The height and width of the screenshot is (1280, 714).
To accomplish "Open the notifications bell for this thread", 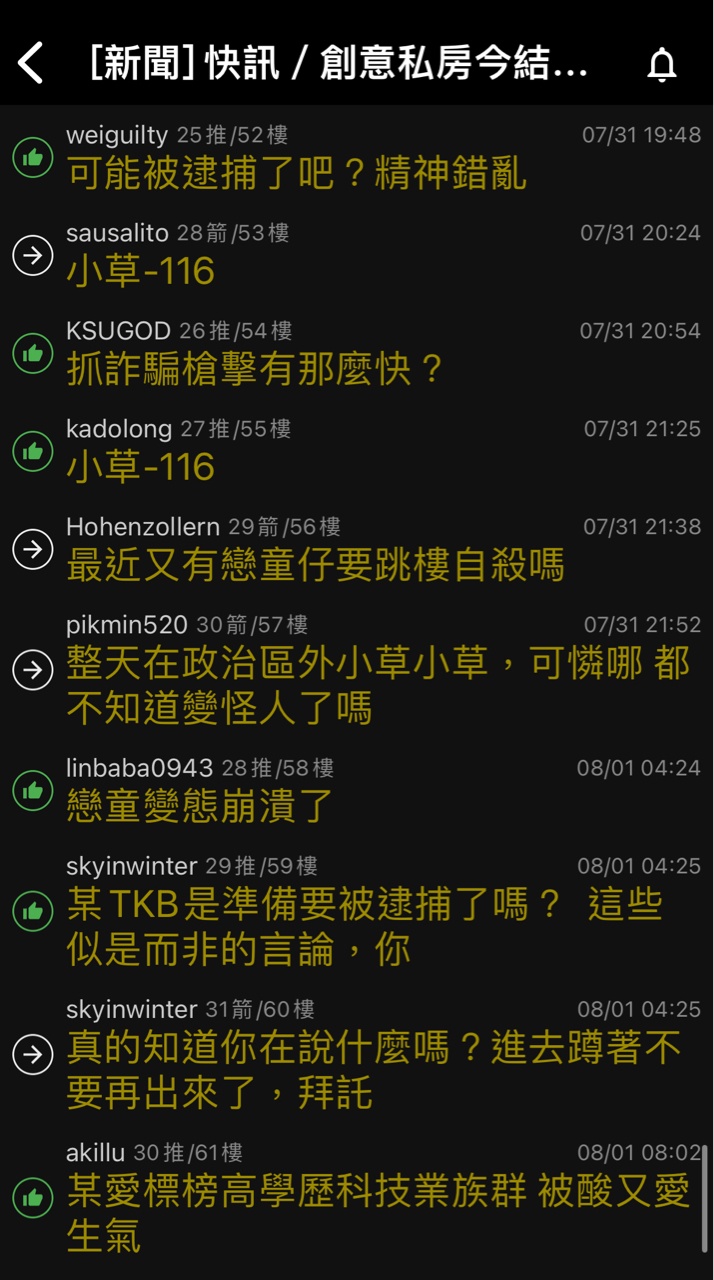I will 662,65.
